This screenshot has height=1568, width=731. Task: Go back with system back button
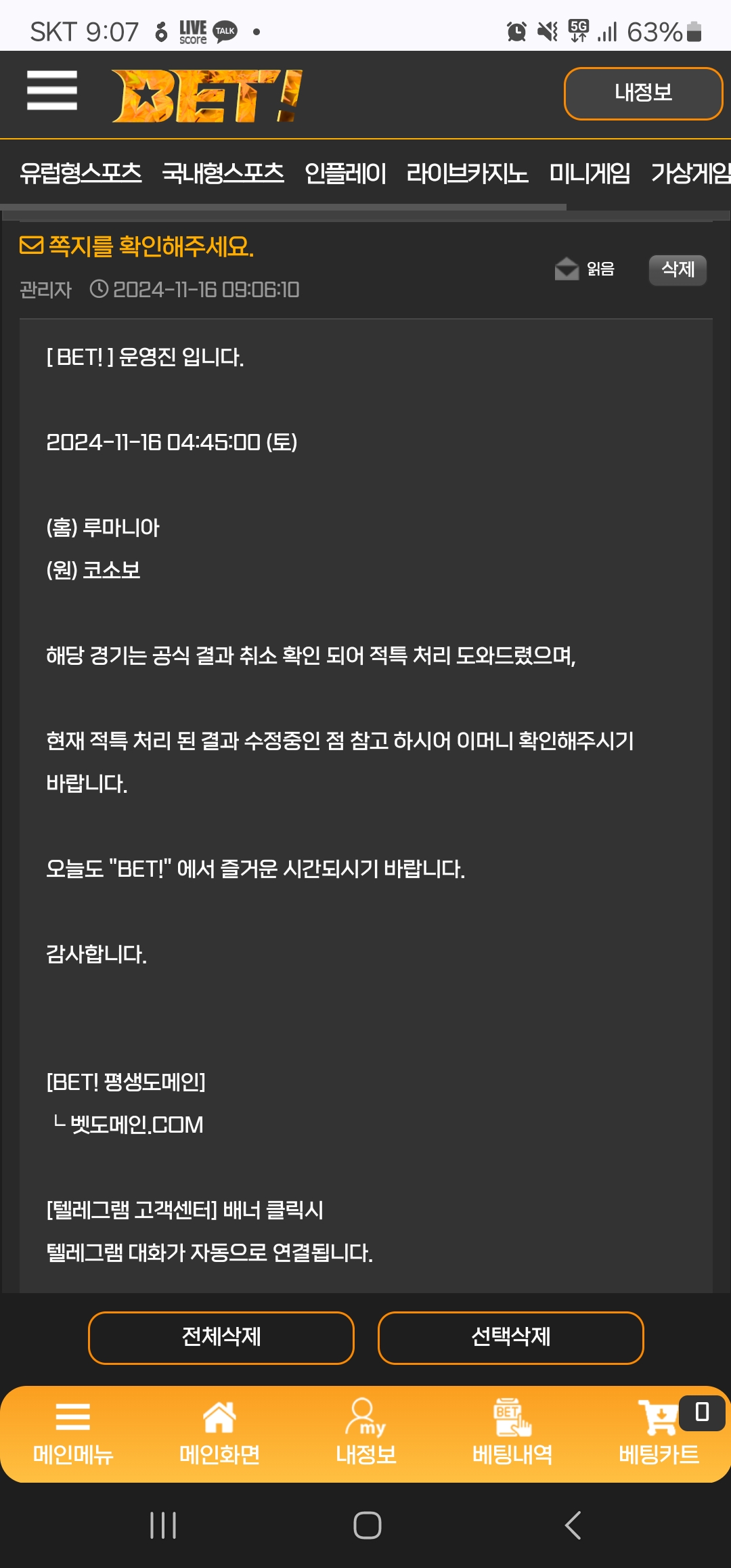pyautogui.click(x=573, y=1525)
